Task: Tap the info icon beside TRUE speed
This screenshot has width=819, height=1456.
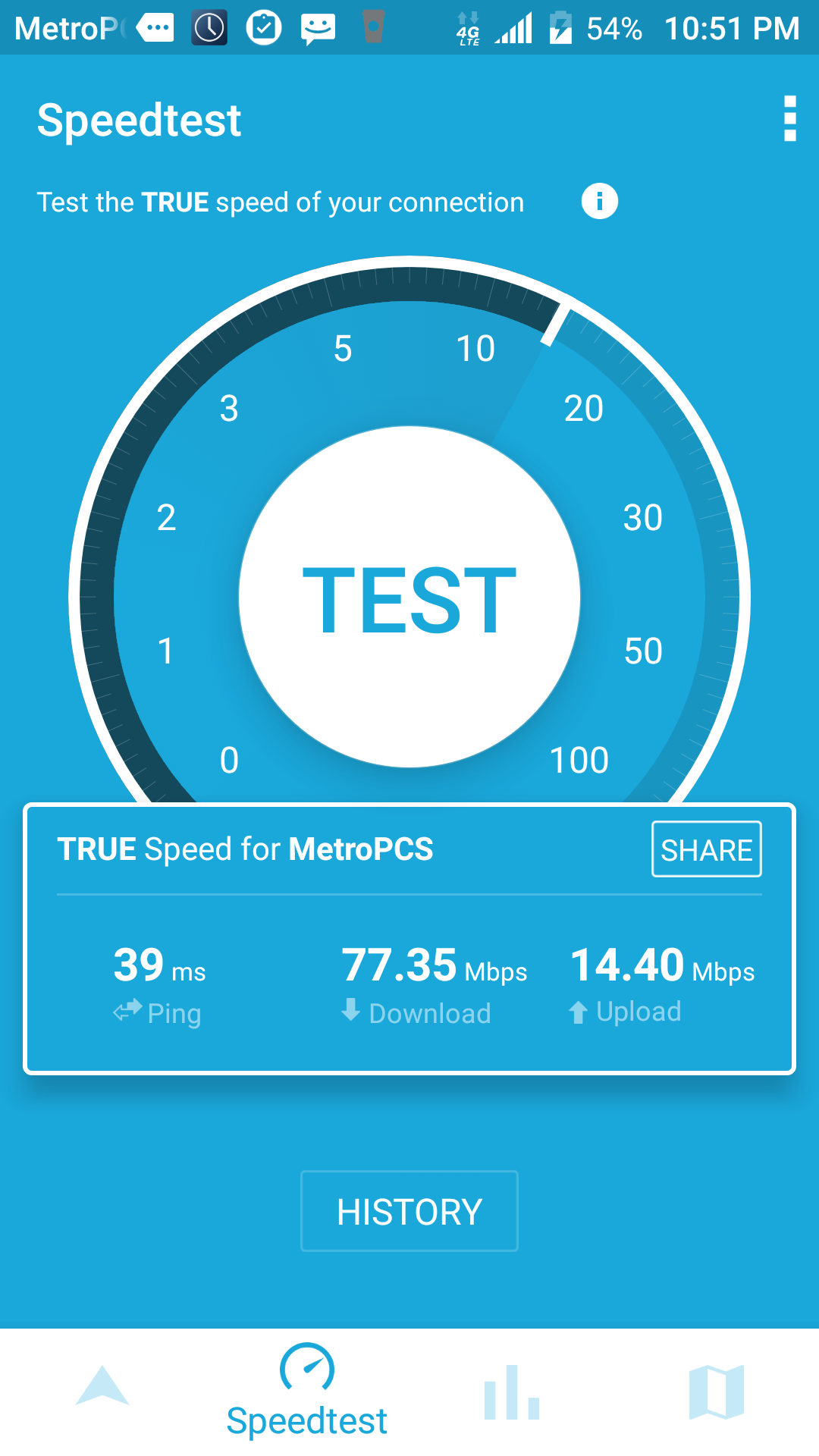Action: pos(599,202)
